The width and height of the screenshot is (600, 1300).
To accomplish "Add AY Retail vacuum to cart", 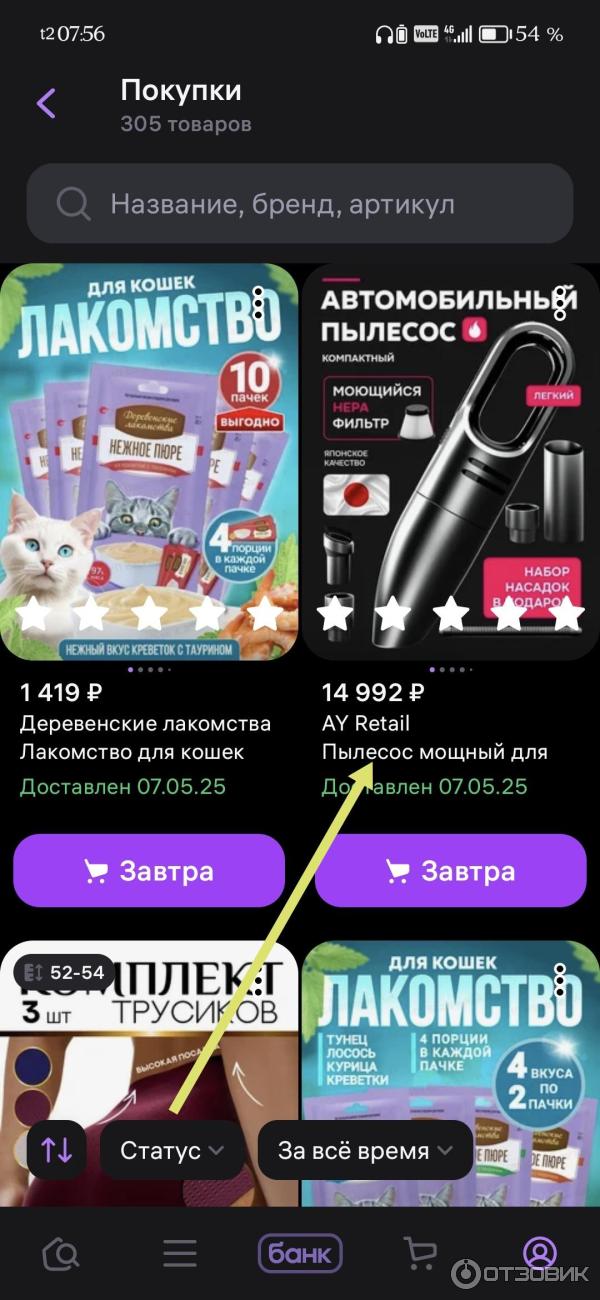I will click(450, 871).
